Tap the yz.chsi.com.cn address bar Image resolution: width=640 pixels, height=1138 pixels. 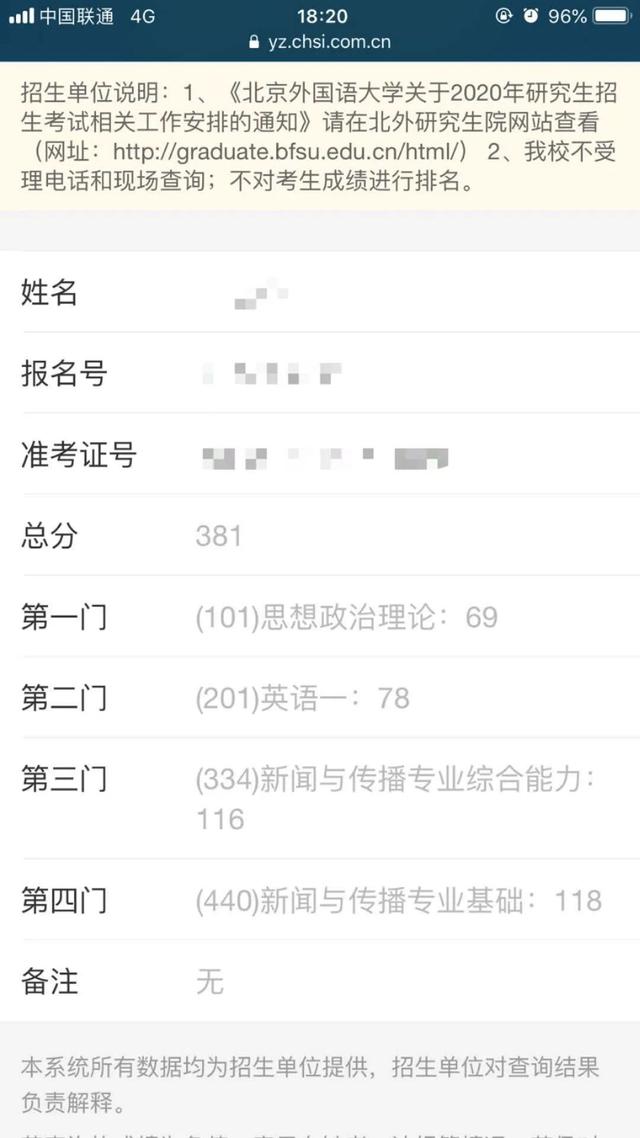(x=320, y=42)
